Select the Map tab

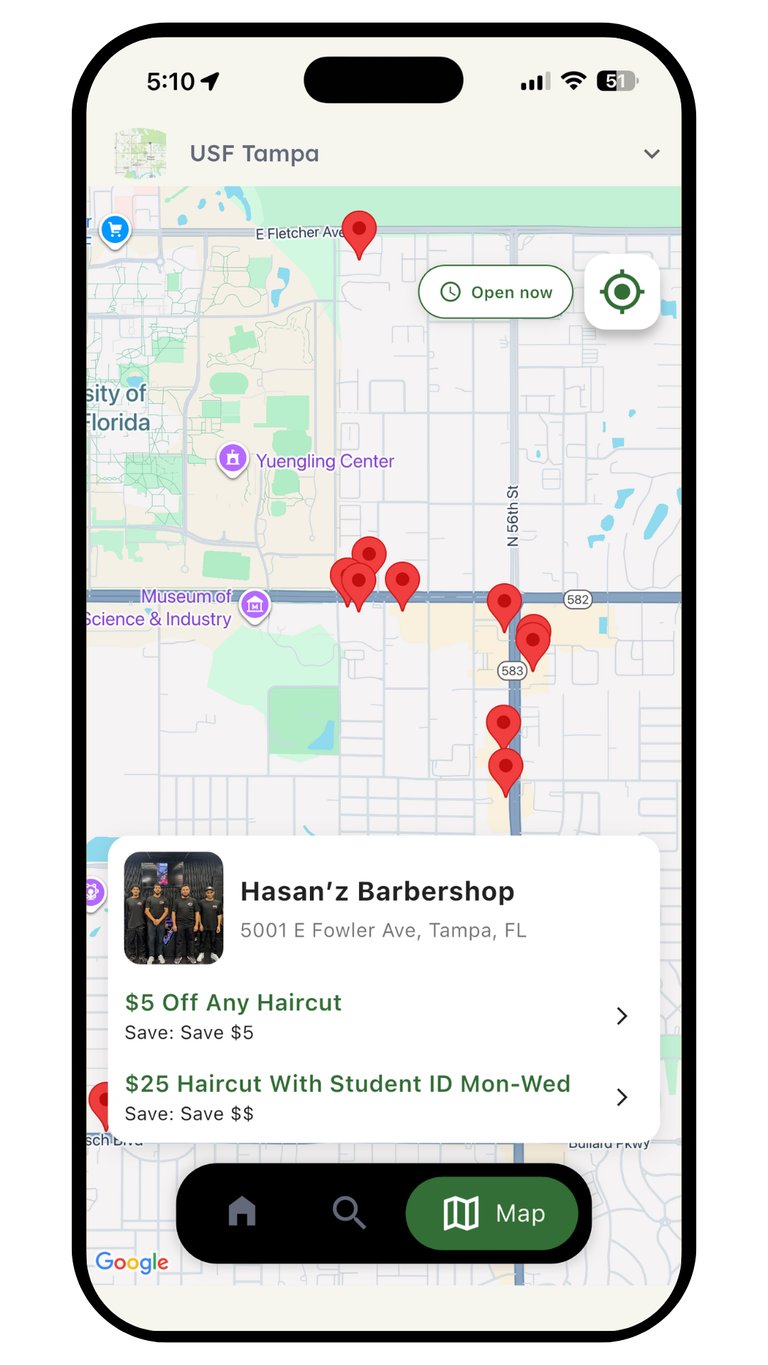coord(493,1213)
